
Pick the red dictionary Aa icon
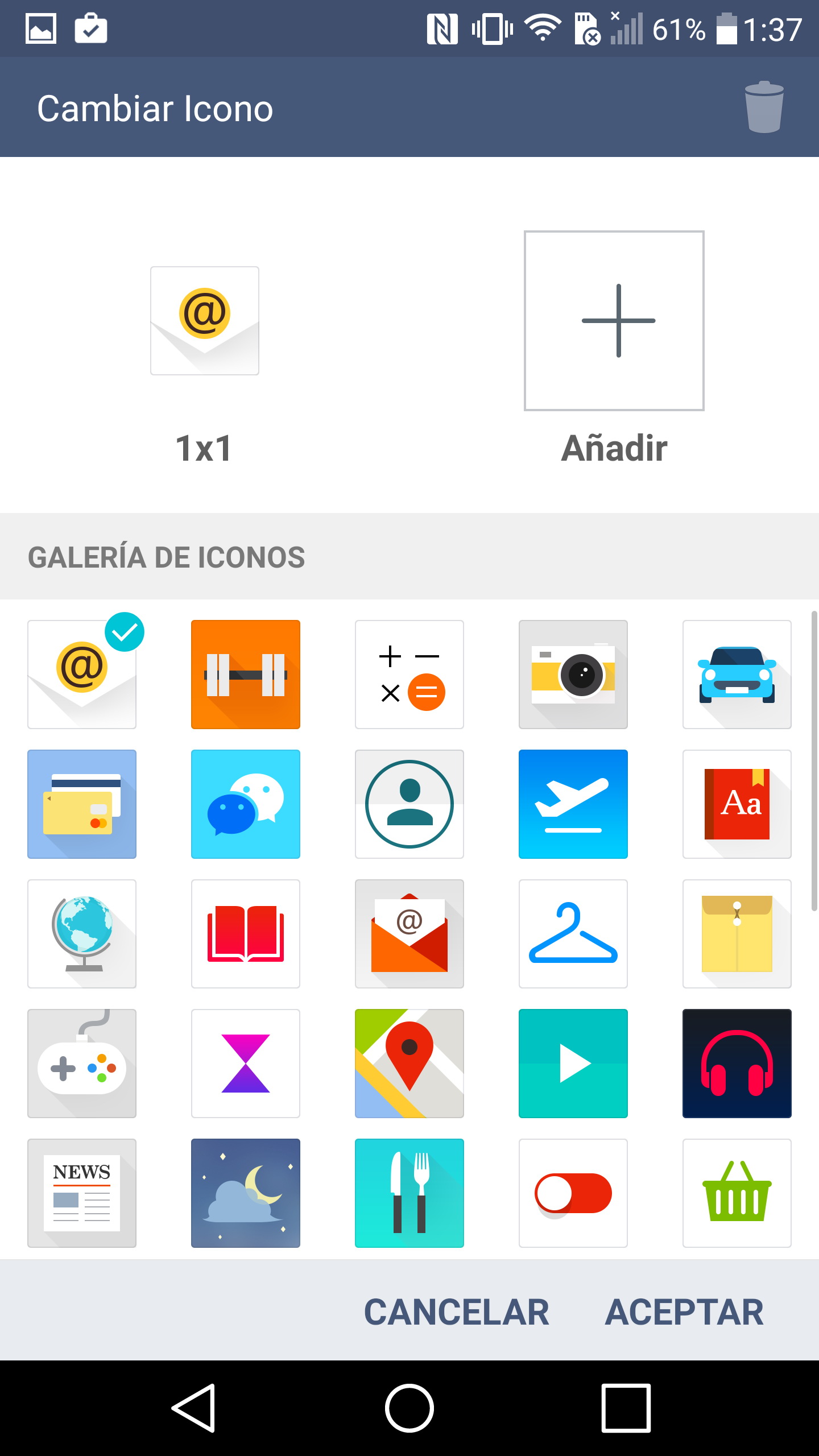tap(737, 804)
